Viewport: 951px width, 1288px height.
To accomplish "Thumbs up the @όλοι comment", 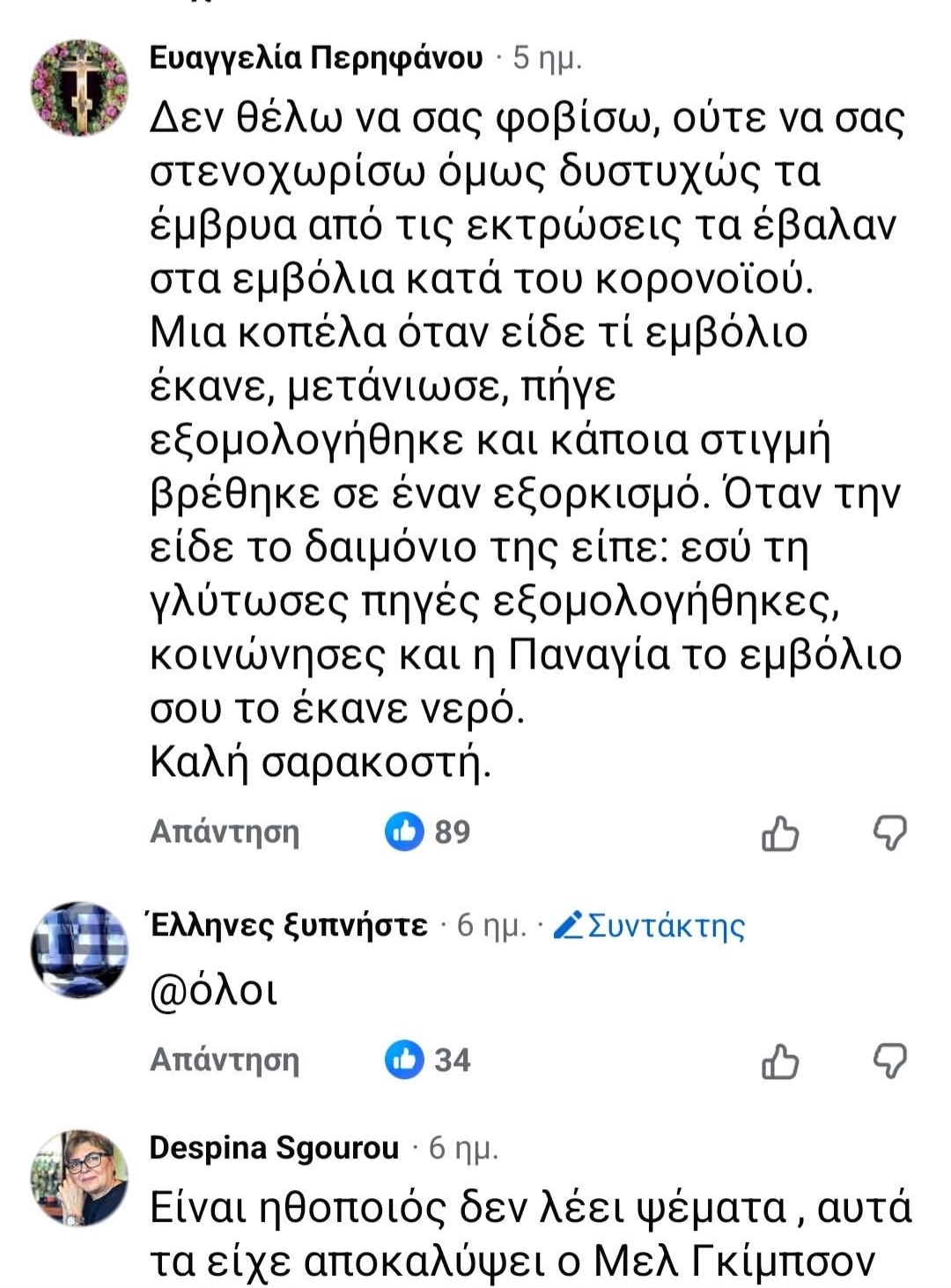I will pyautogui.click(x=780, y=1061).
